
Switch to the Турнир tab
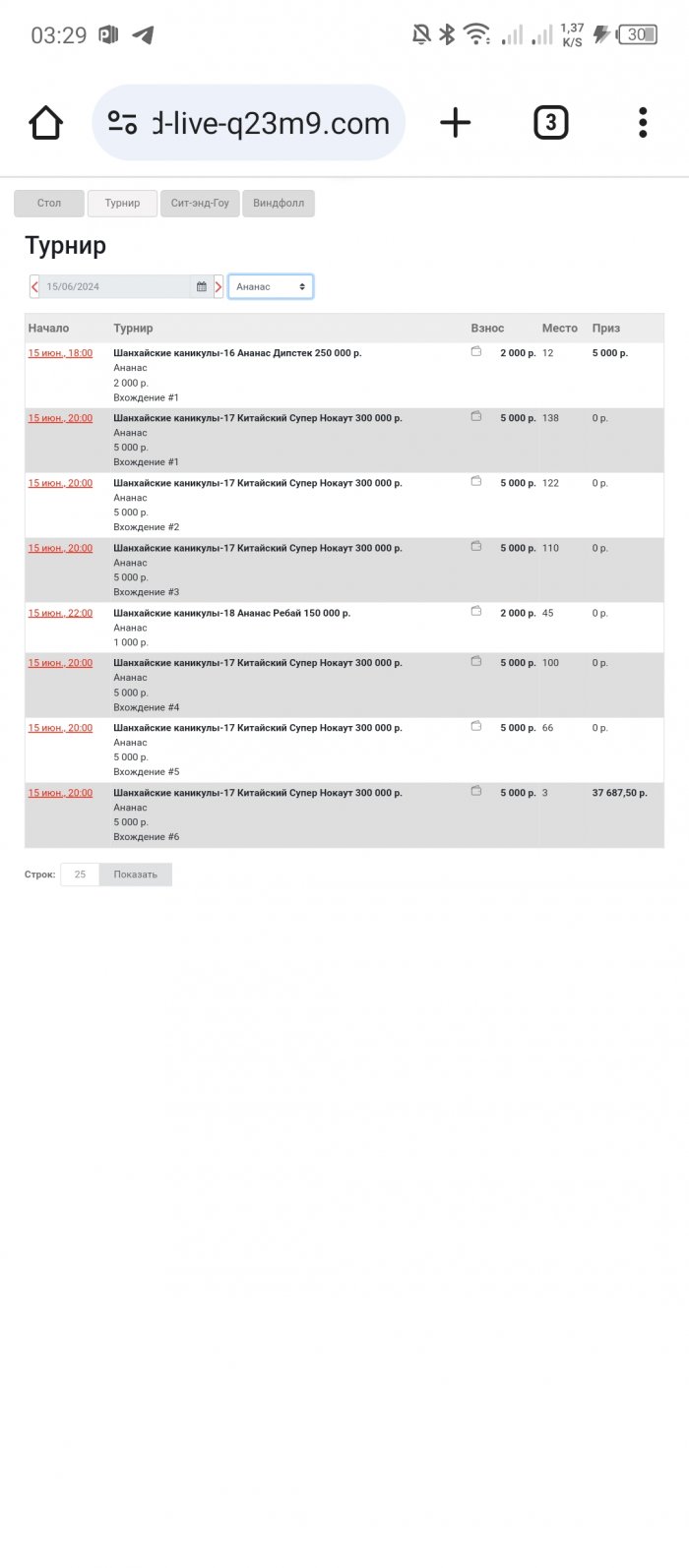[123, 204]
